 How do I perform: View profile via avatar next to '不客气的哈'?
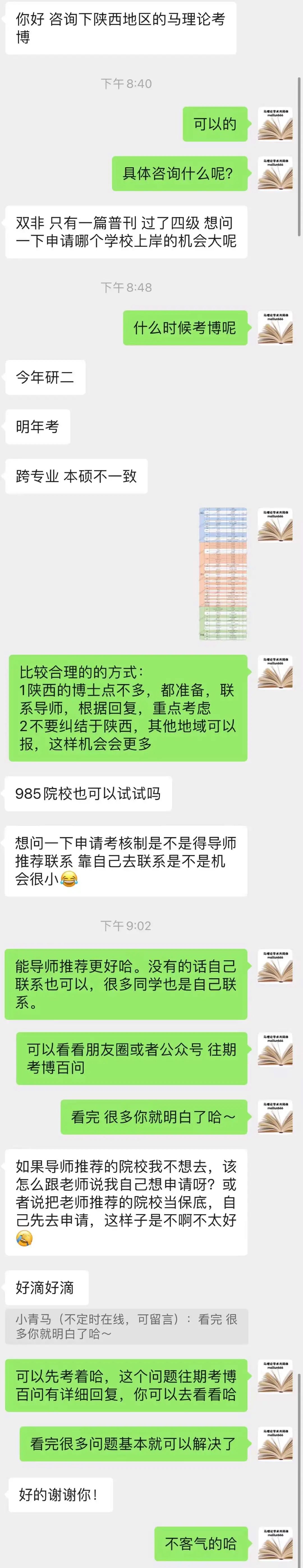275,1542
